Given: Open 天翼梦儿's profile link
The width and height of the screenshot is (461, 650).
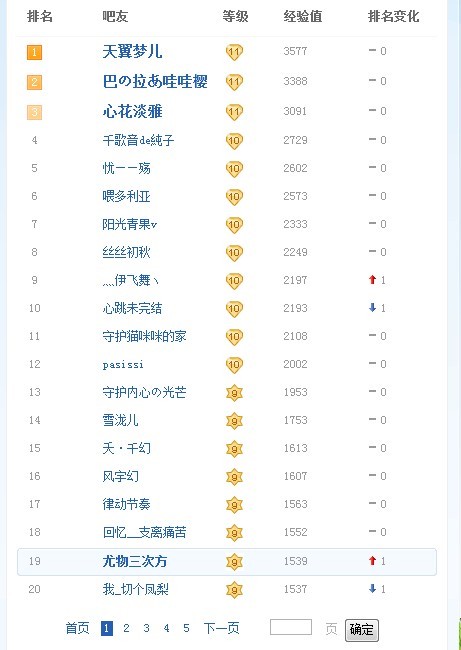Looking at the screenshot, I should pos(132,52).
